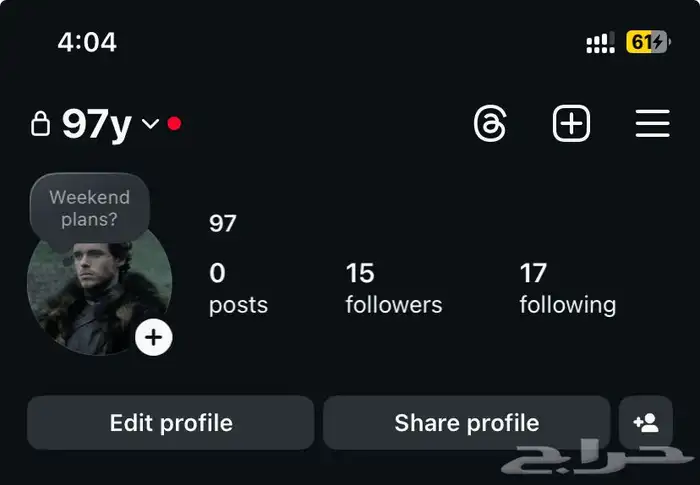Add a story via profile picture plus
Image resolution: width=700 pixels, height=485 pixels.
pos(153,338)
